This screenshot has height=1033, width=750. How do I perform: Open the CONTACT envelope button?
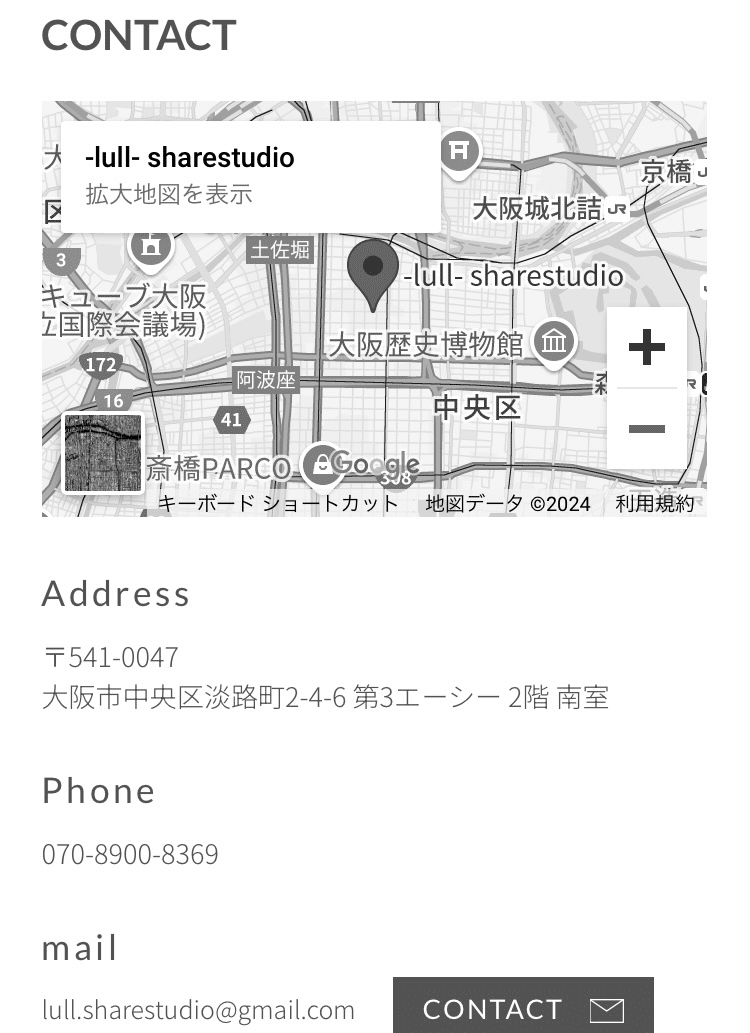click(x=523, y=1007)
